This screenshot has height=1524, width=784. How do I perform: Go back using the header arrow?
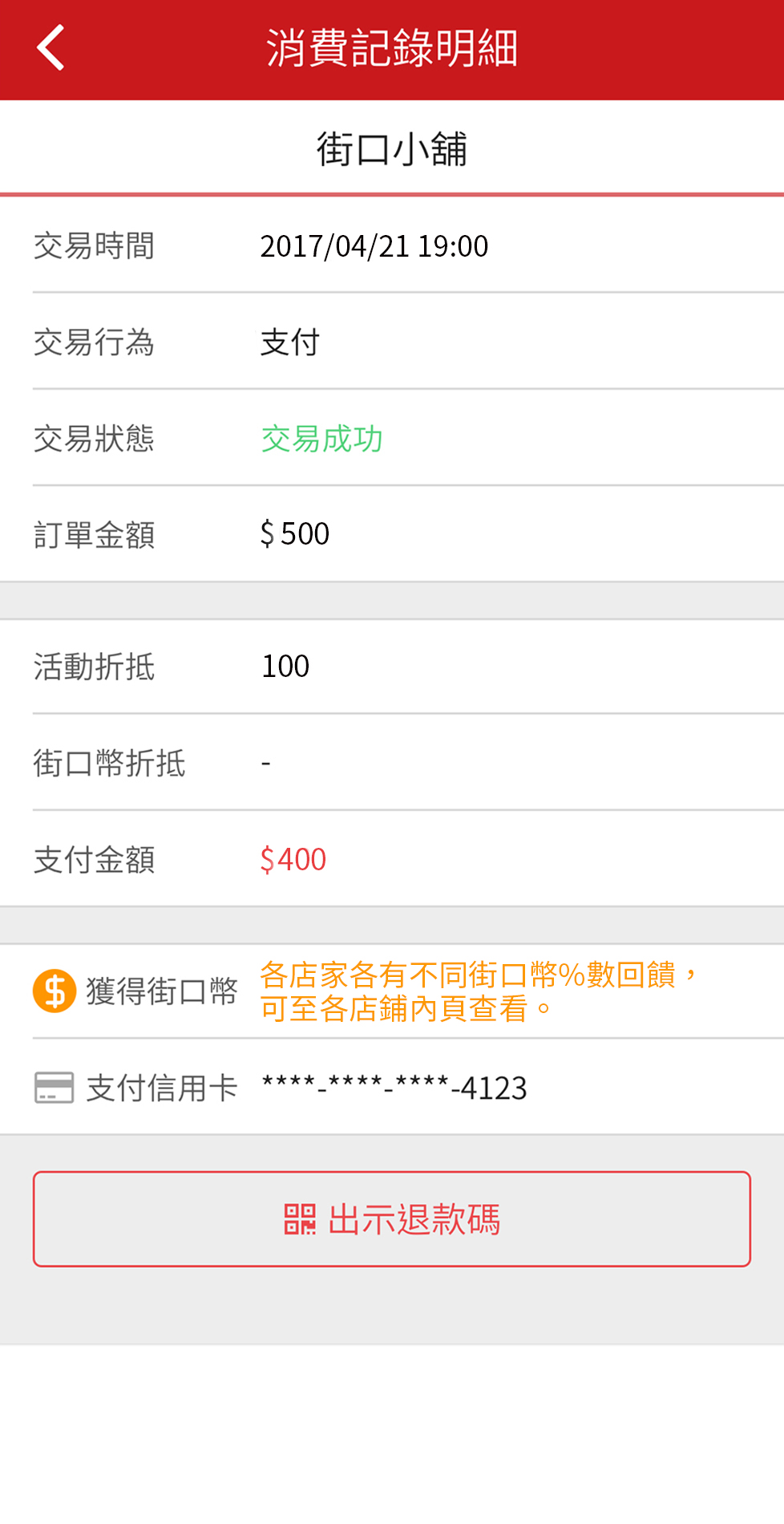(x=51, y=48)
